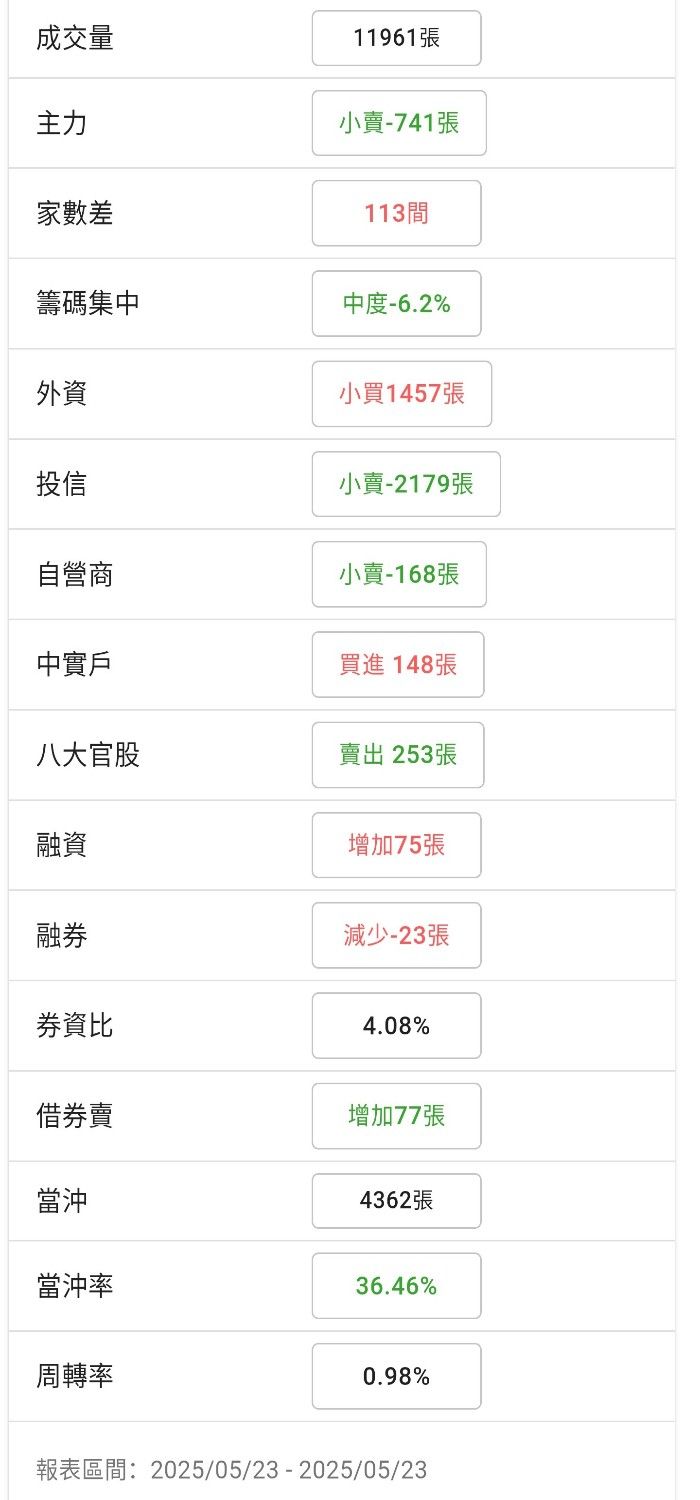Tap the 當沖 4362張 button

(x=396, y=1200)
